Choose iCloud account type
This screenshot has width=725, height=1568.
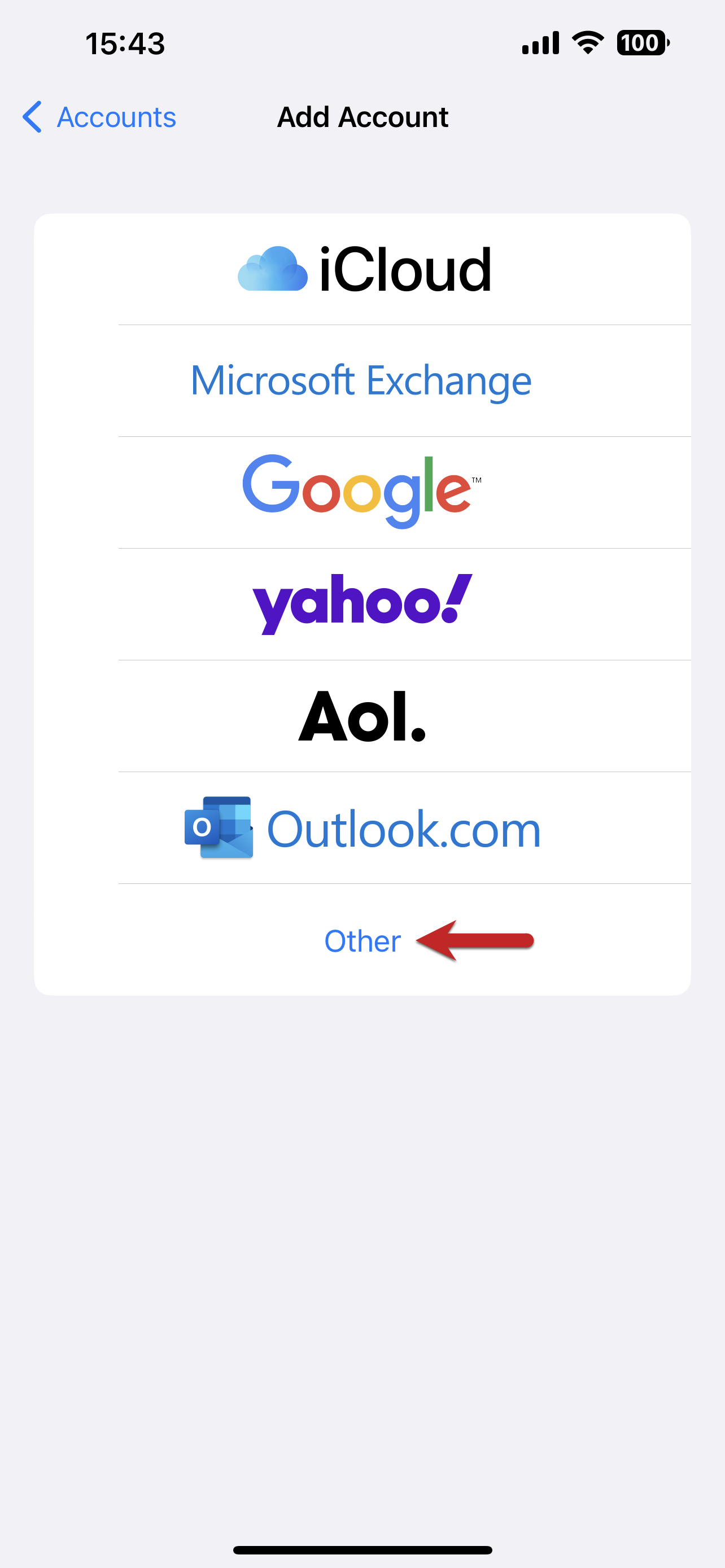pyautogui.click(x=363, y=269)
